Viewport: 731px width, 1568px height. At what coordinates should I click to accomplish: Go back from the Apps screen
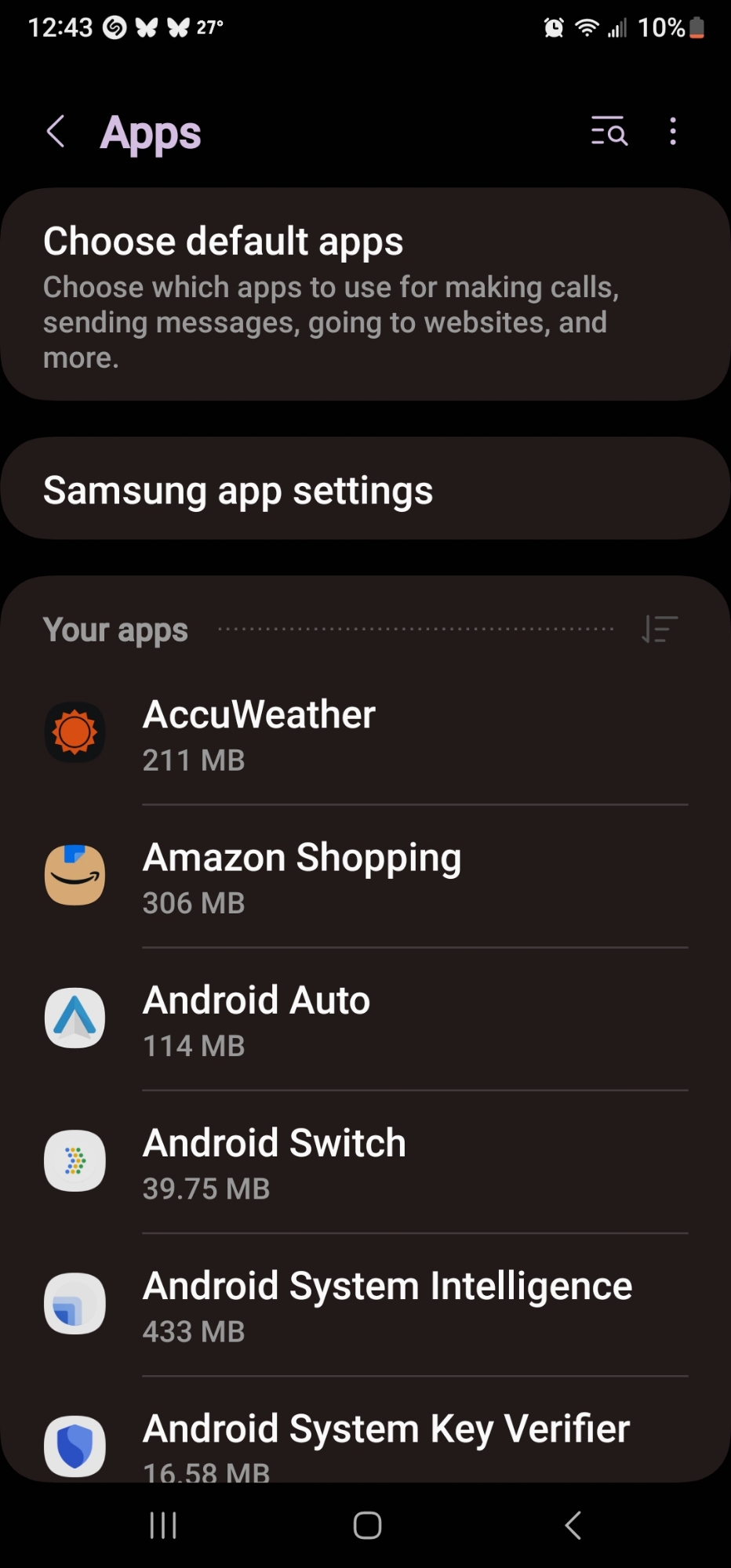56,132
